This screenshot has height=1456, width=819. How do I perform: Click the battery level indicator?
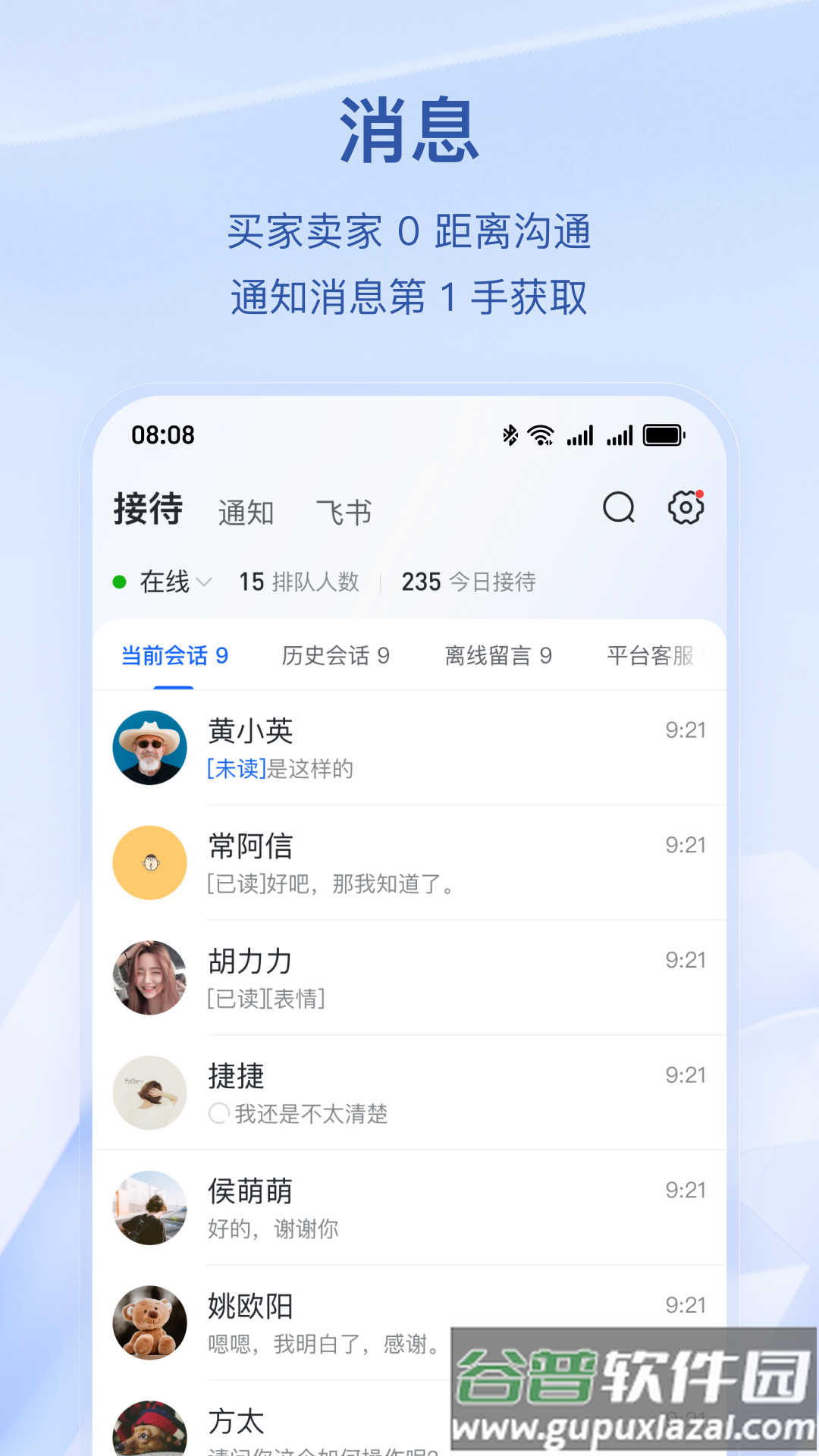(x=664, y=434)
